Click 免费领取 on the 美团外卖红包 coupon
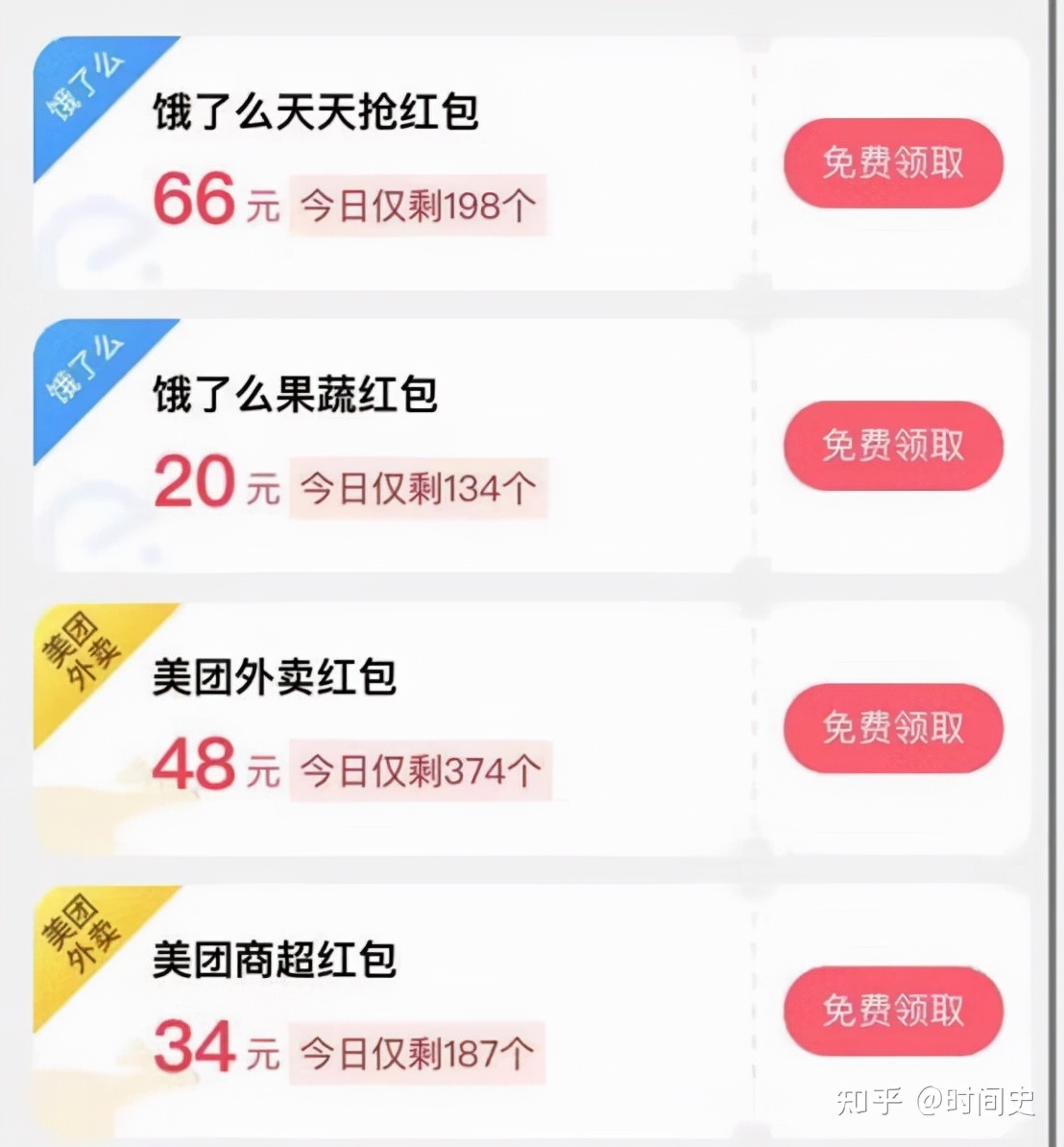 (x=892, y=729)
